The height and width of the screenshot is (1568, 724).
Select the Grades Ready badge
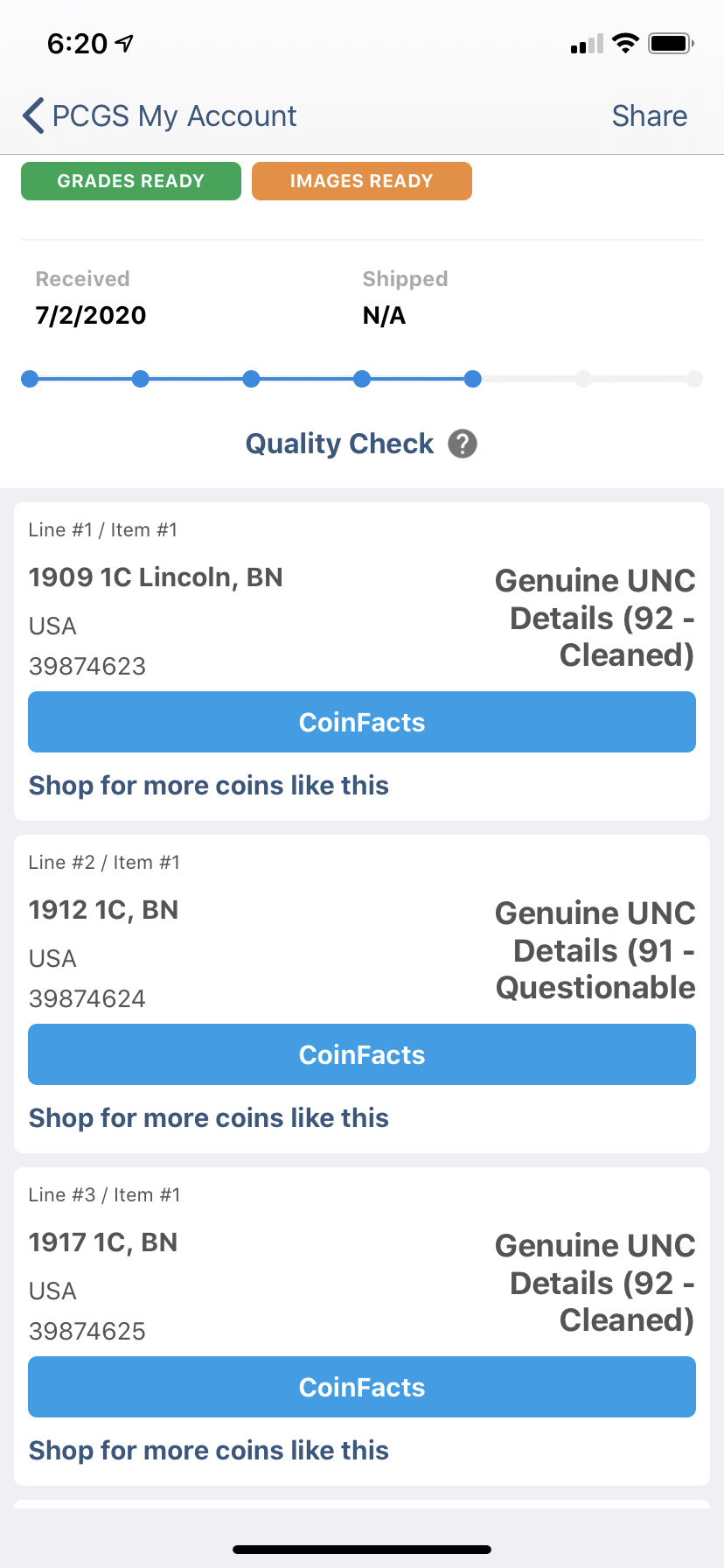pyautogui.click(x=131, y=181)
